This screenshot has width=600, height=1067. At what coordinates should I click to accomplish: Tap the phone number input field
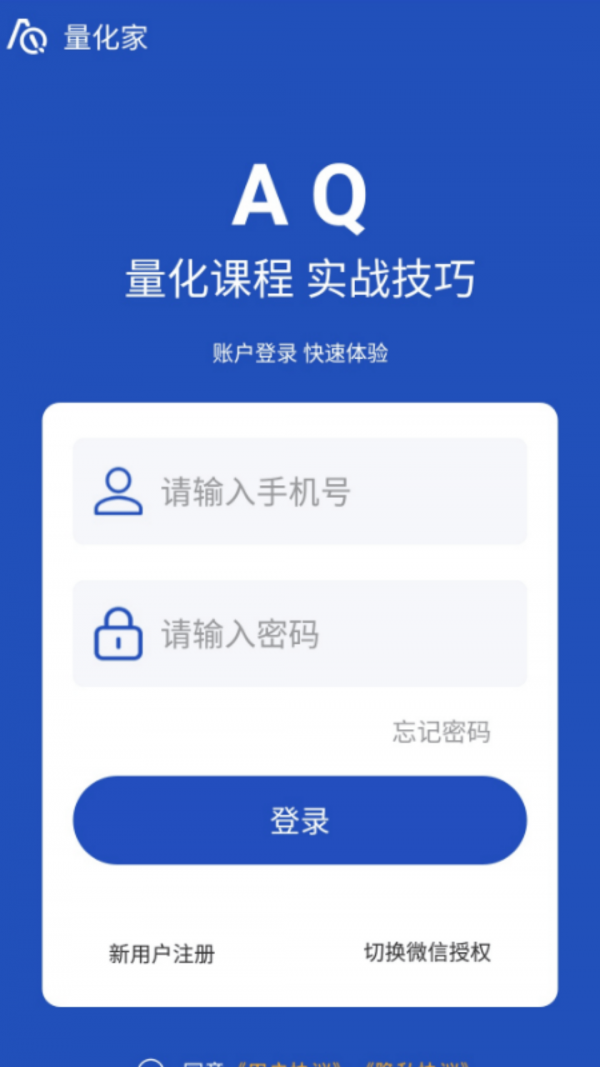click(330, 492)
